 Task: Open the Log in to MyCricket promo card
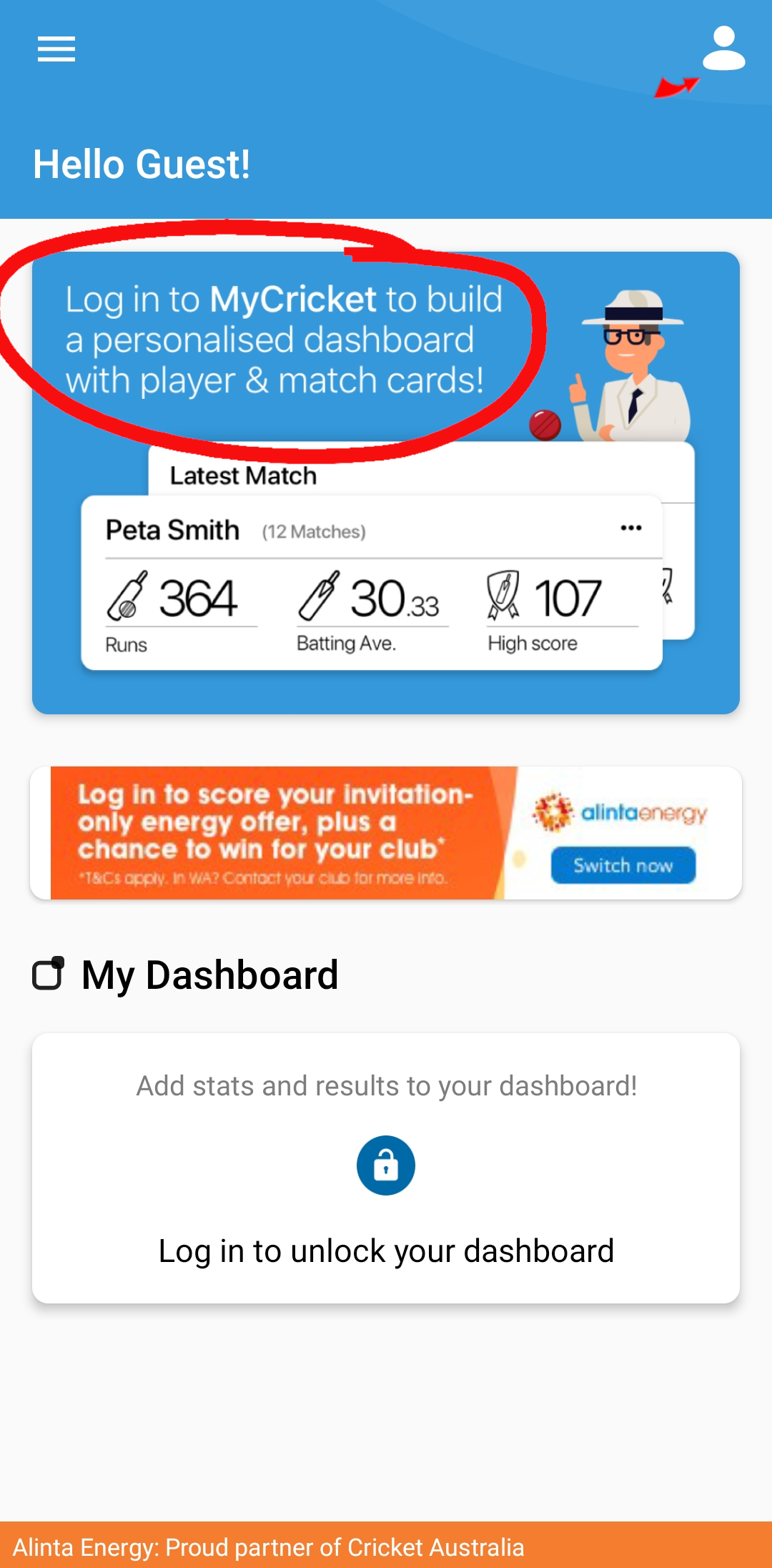pyautogui.click(x=386, y=483)
